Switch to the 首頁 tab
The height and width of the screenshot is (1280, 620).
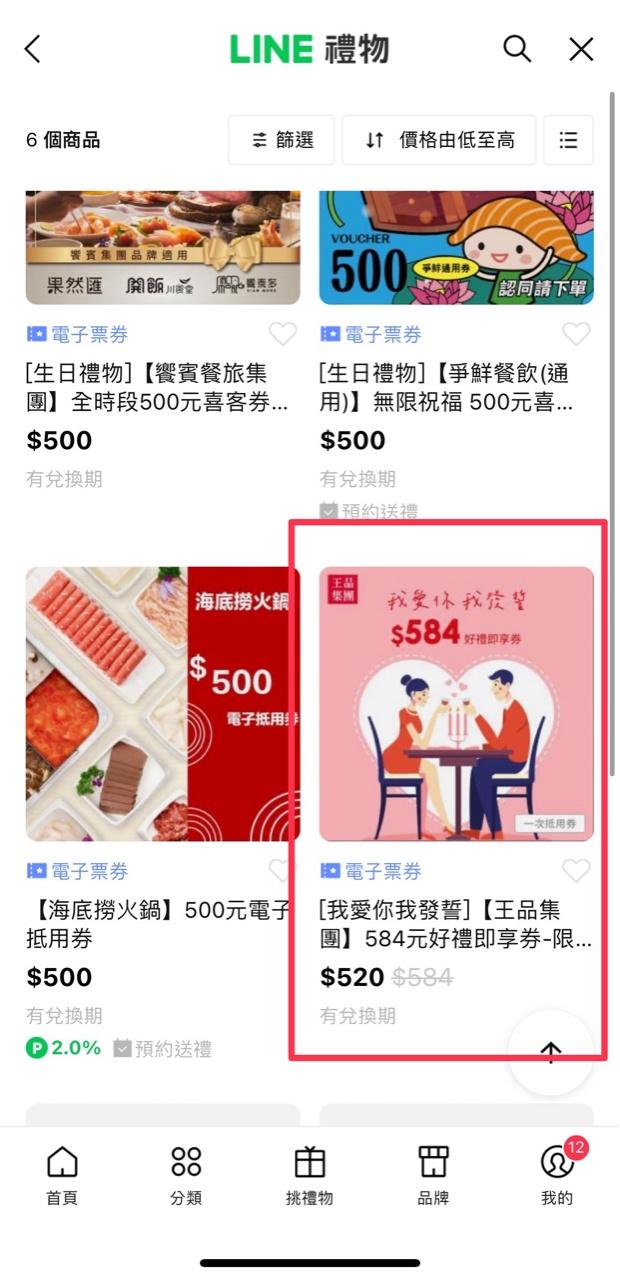coord(62,1175)
